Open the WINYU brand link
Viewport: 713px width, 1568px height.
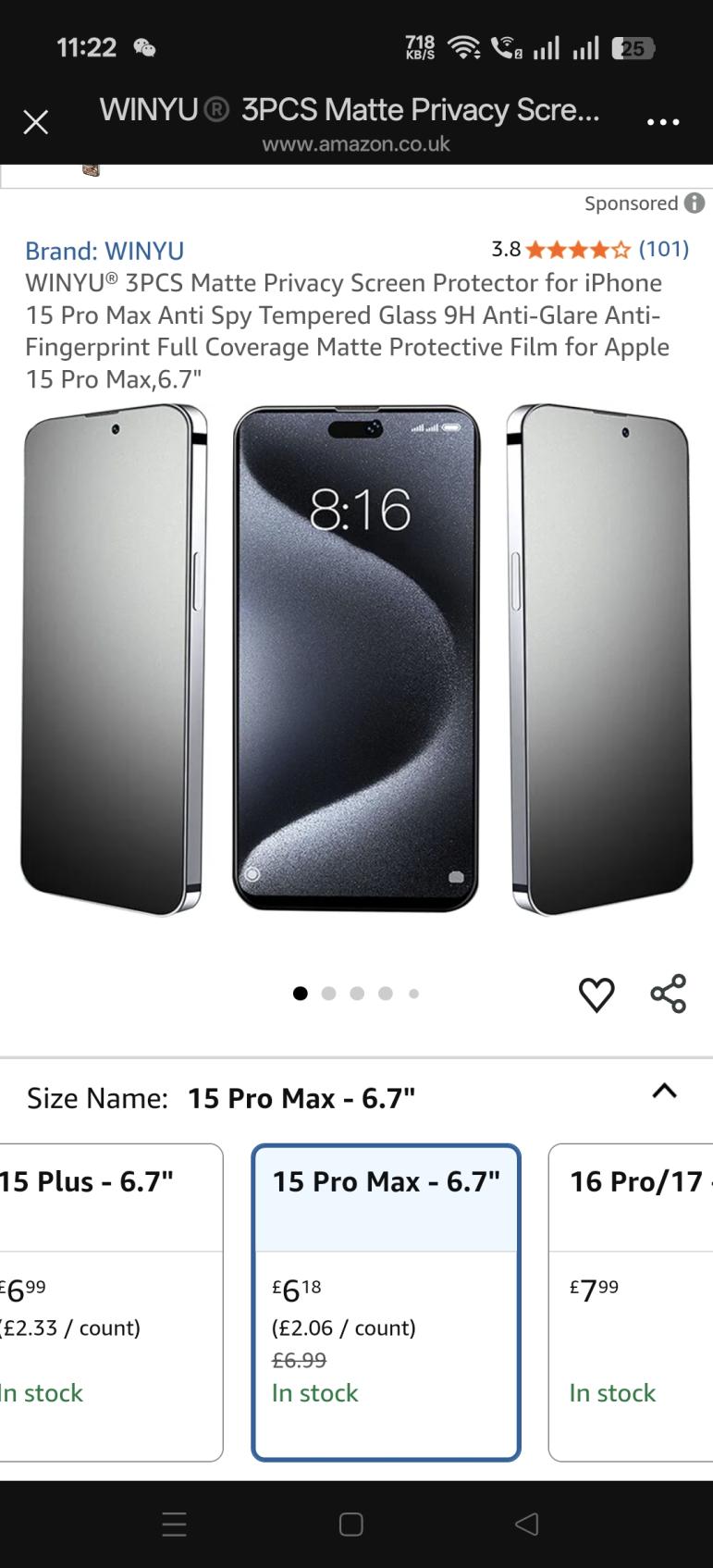tap(104, 251)
